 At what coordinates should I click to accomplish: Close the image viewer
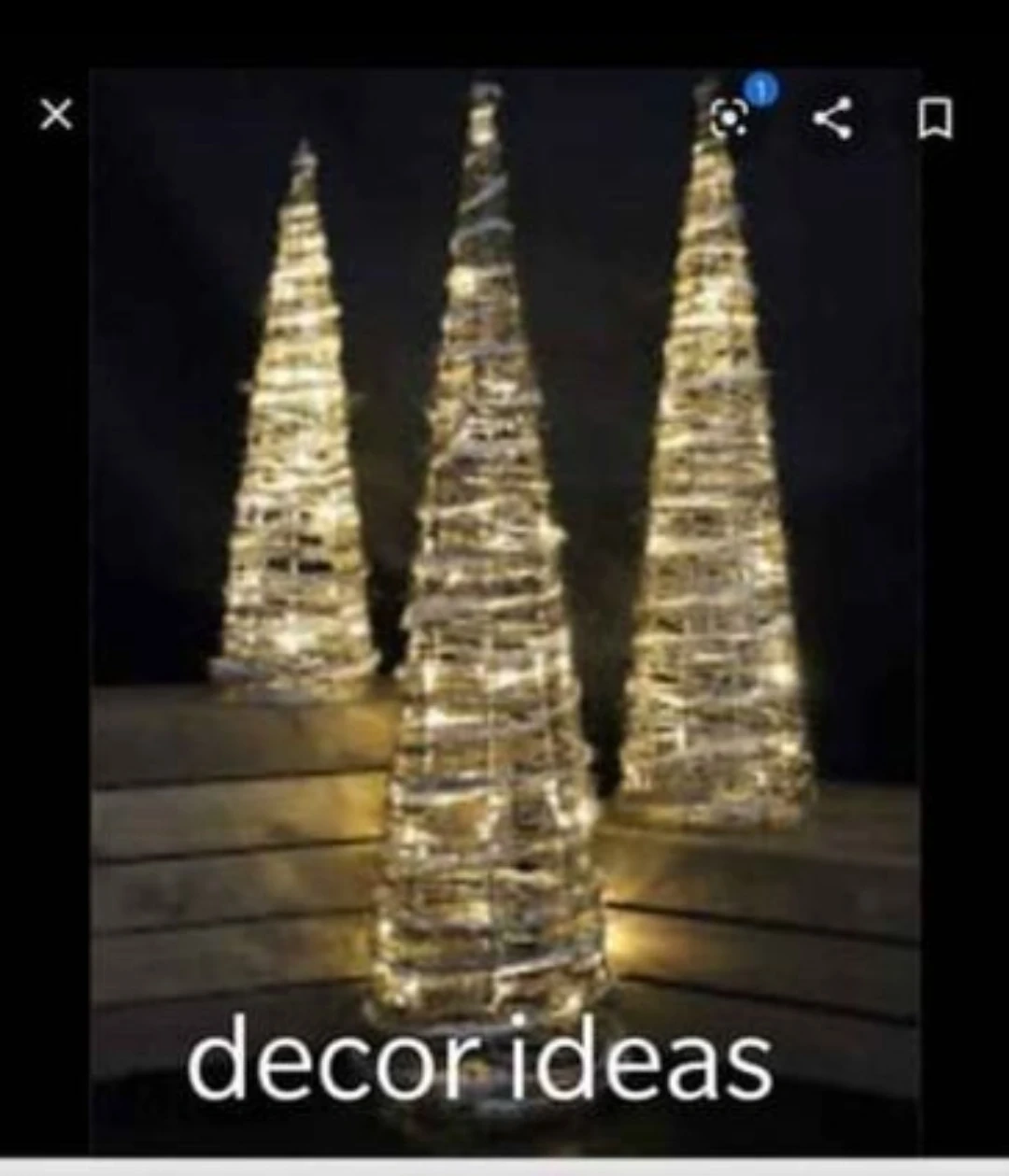click(x=56, y=115)
